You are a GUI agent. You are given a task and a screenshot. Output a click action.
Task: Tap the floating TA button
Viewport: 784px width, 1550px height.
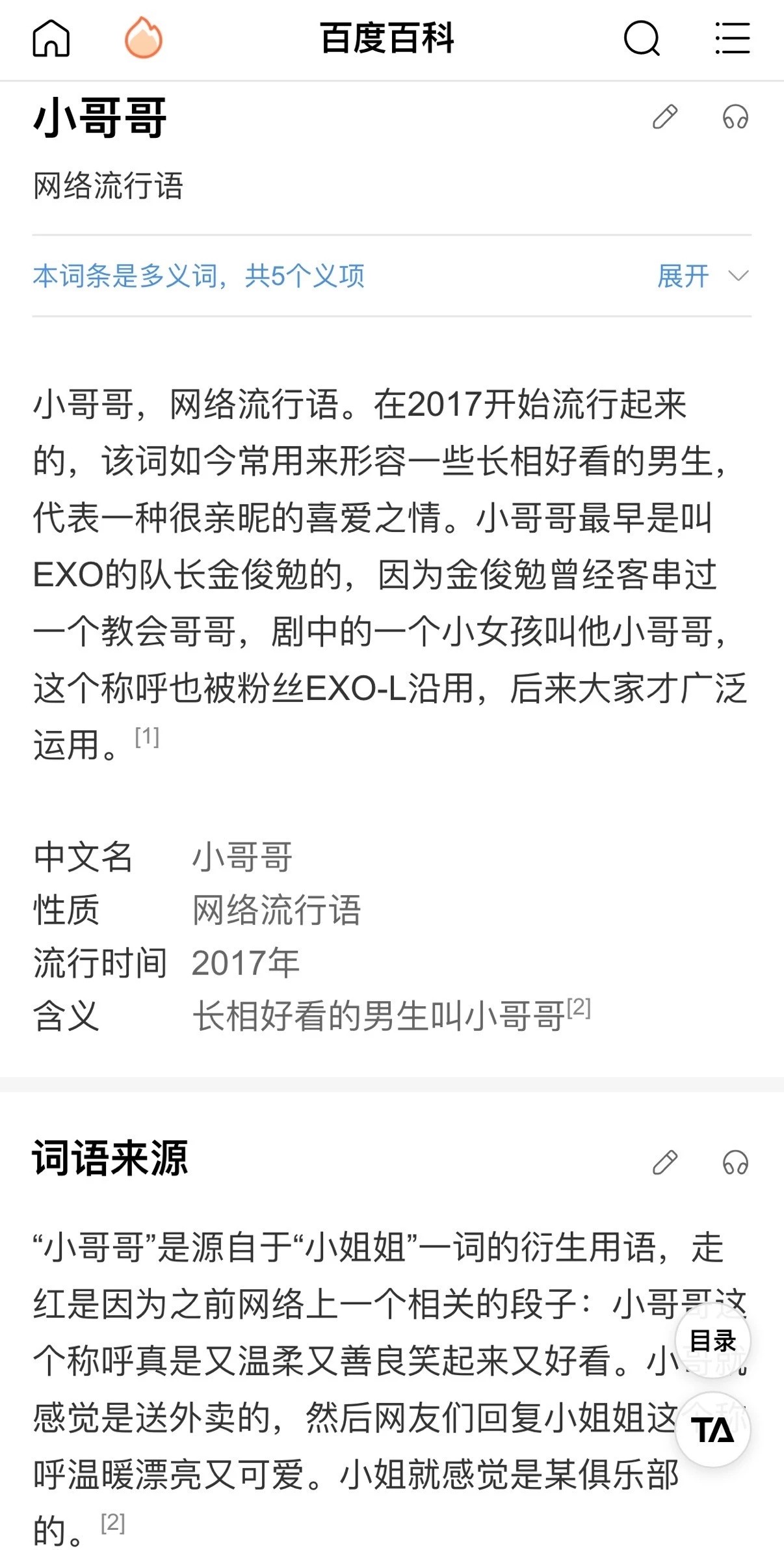pos(713,1430)
